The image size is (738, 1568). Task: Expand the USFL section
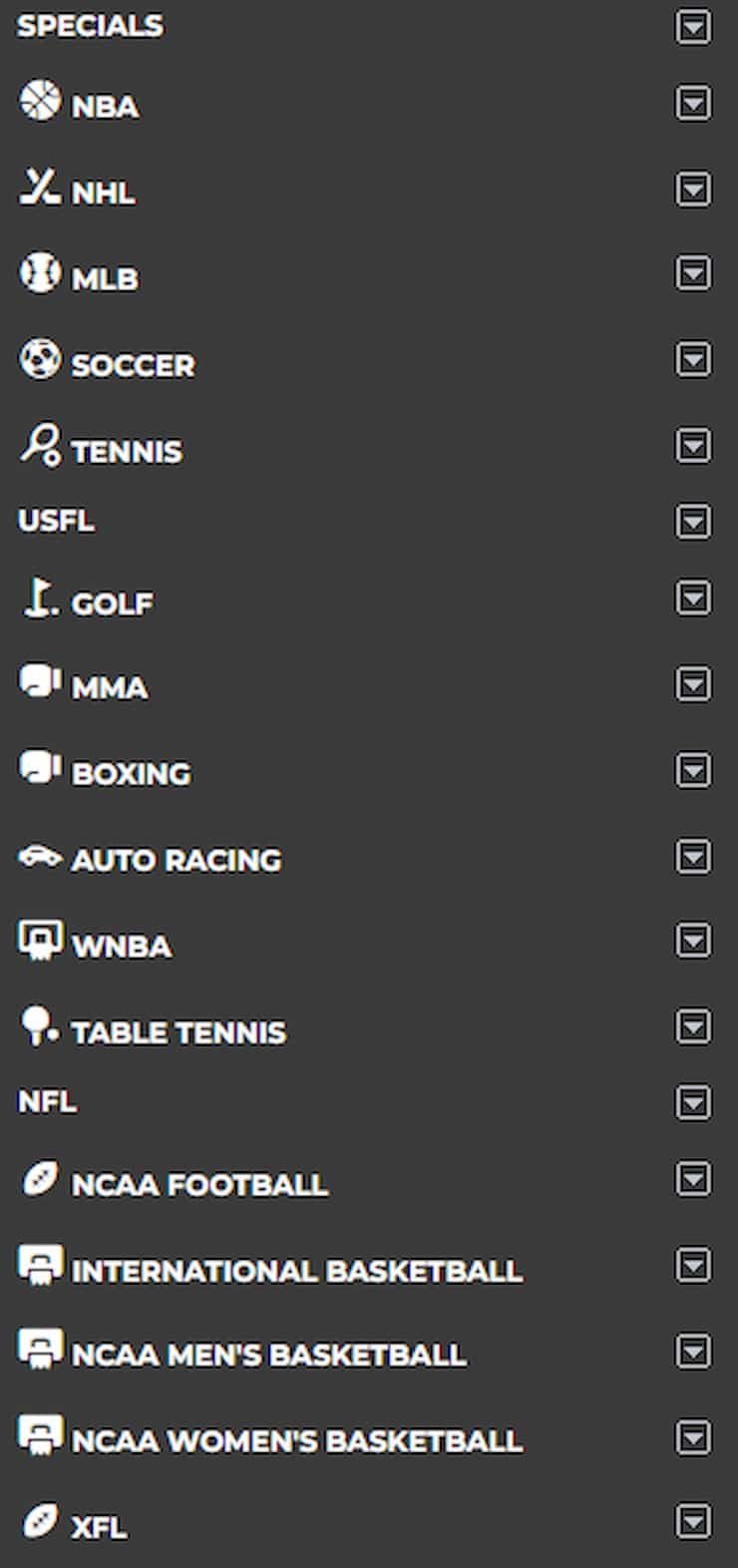pyautogui.click(x=693, y=521)
